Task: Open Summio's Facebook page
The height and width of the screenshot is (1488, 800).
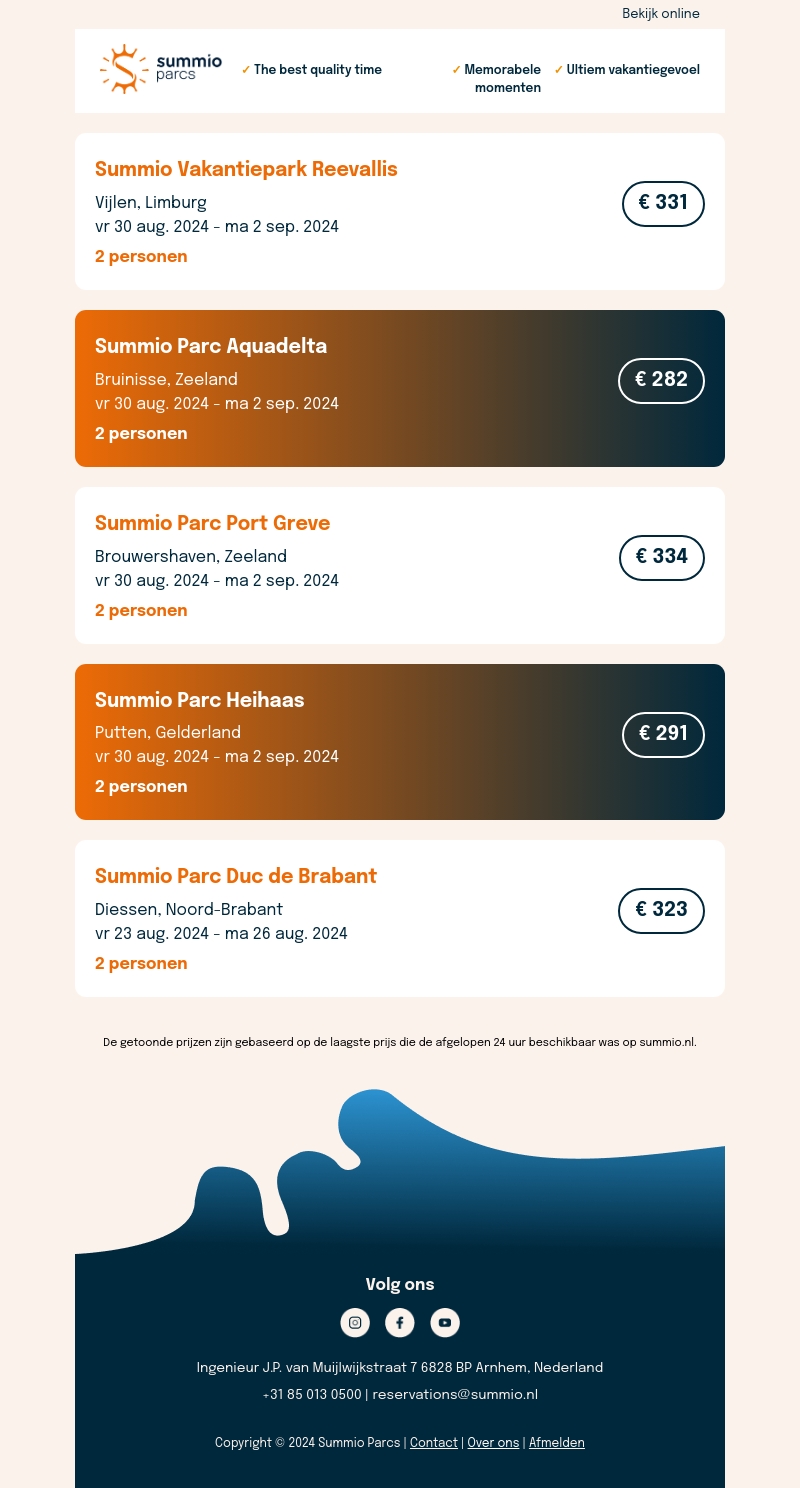Action: [x=400, y=1322]
